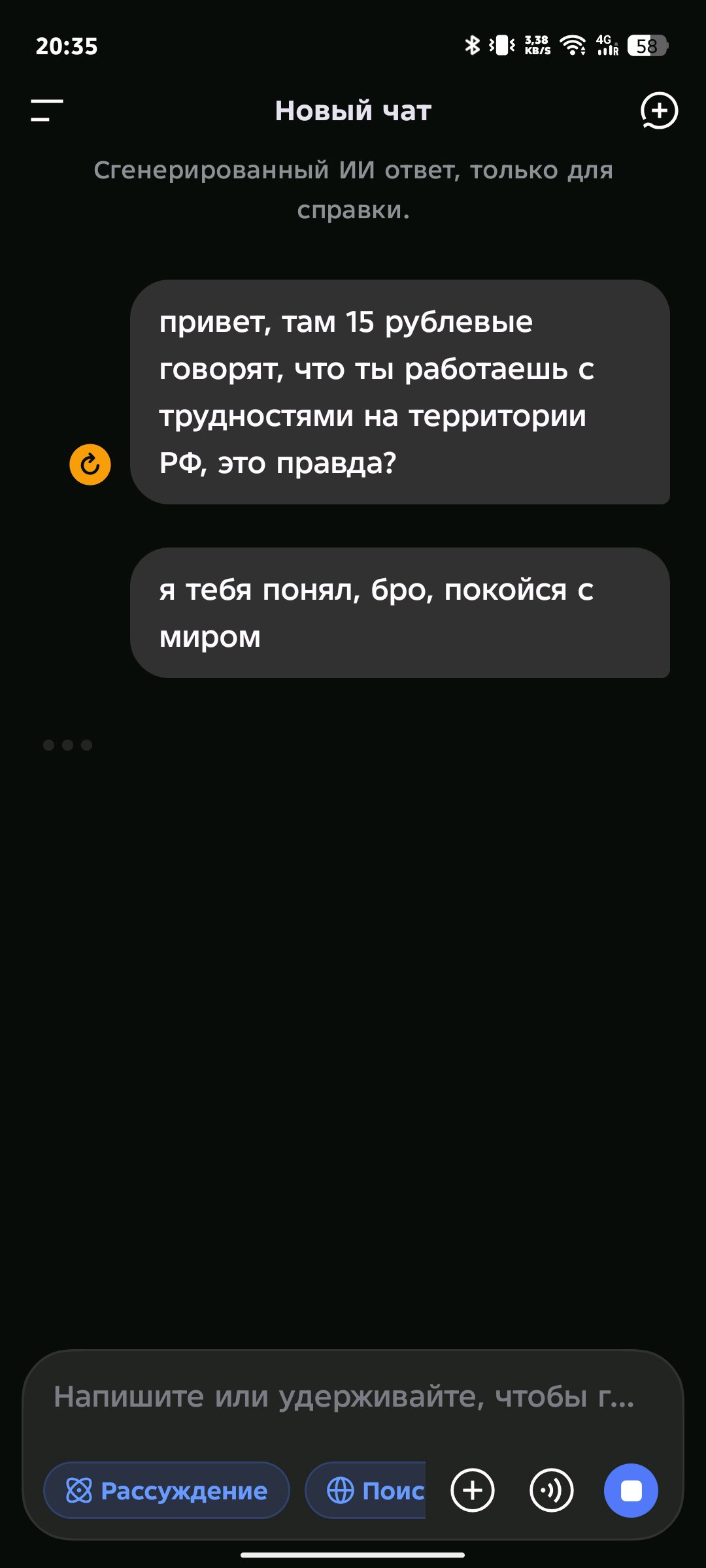Stop the response generation
Viewport: 706px width, 1568px height.
coord(631,1490)
